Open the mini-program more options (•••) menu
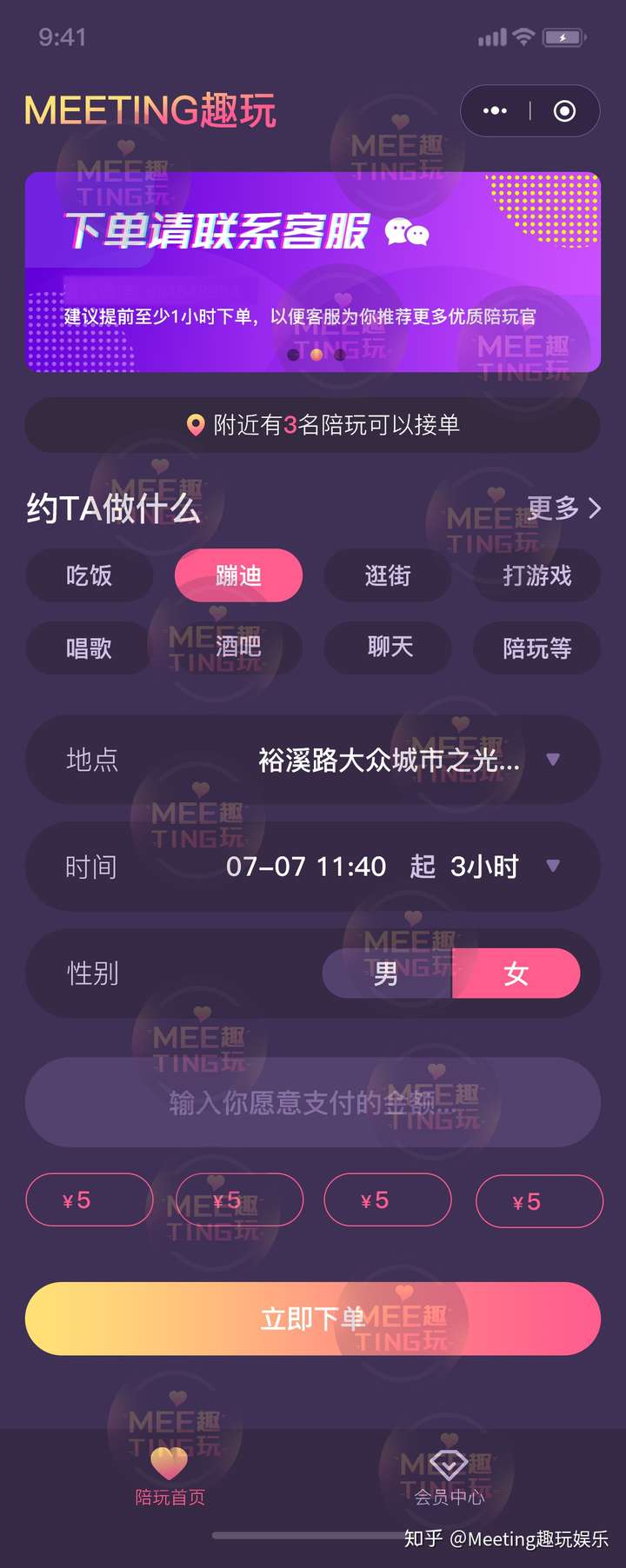This screenshot has width=626, height=1568. coord(495,110)
